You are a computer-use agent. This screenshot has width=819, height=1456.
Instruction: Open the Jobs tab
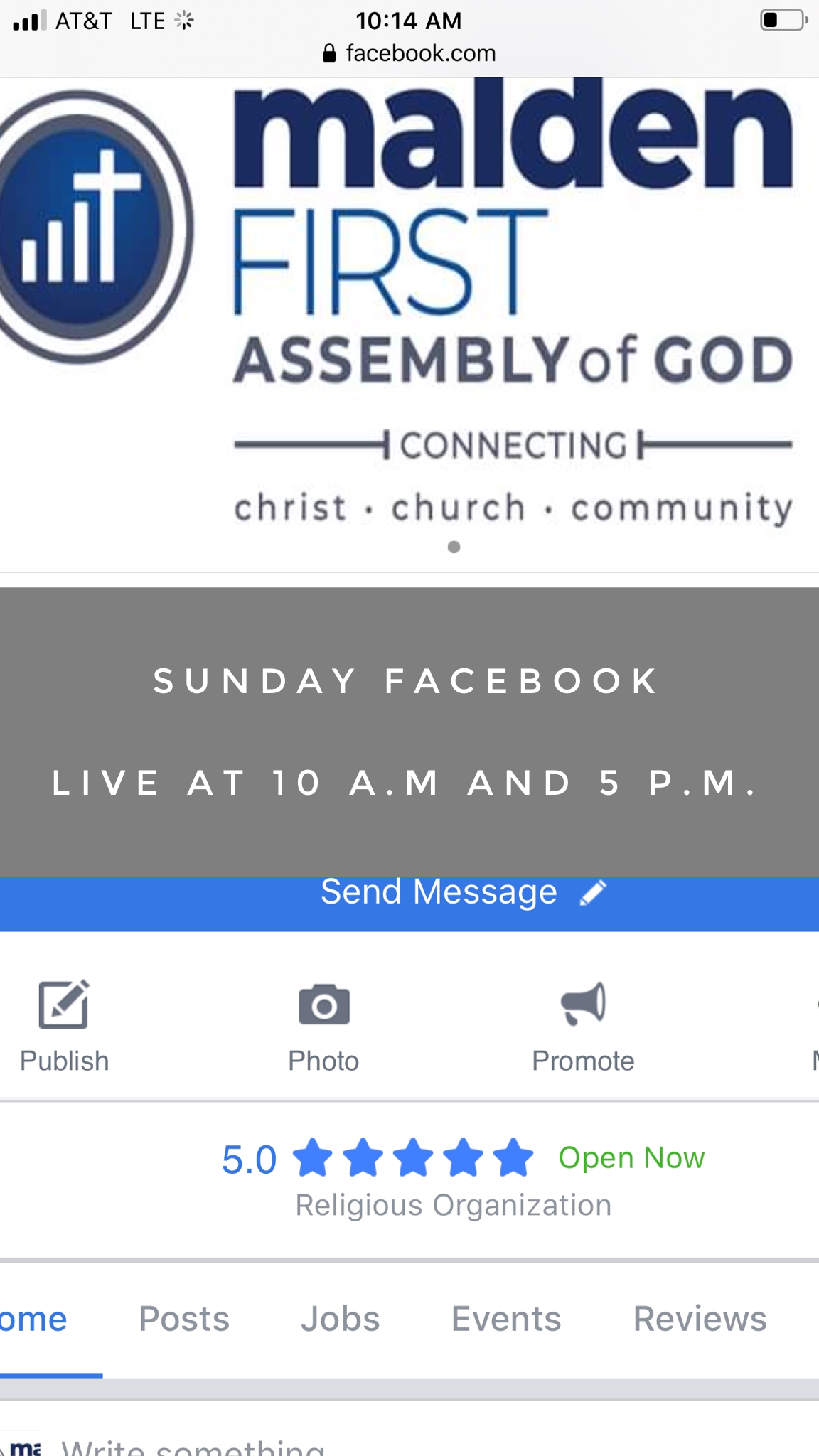341,1319
